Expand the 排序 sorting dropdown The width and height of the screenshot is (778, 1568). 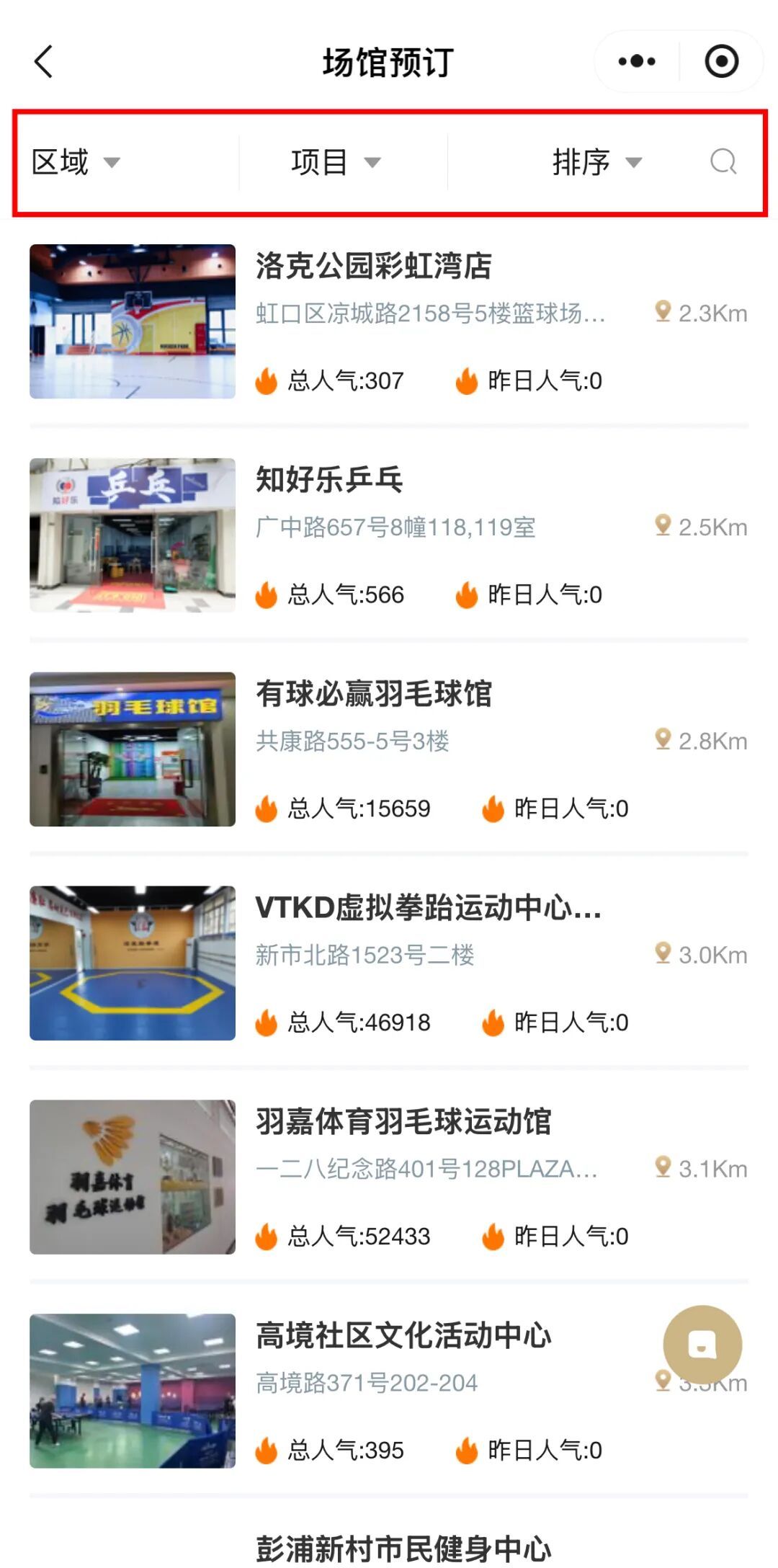pyautogui.click(x=596, y=162)
